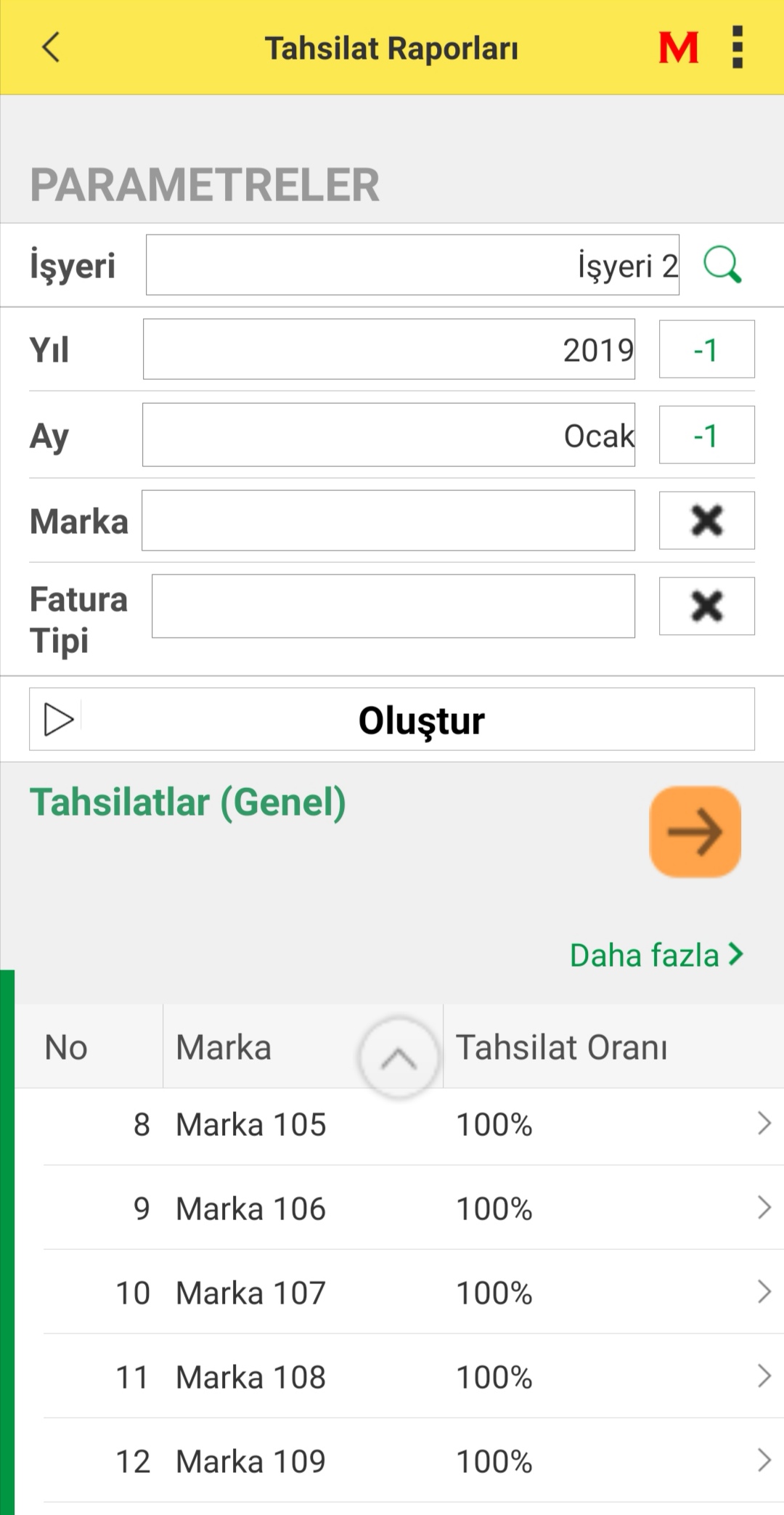This screenshot has height=1515, width=784.
Task: Tap the green progress bar on the left edge
Action: 7,1235
